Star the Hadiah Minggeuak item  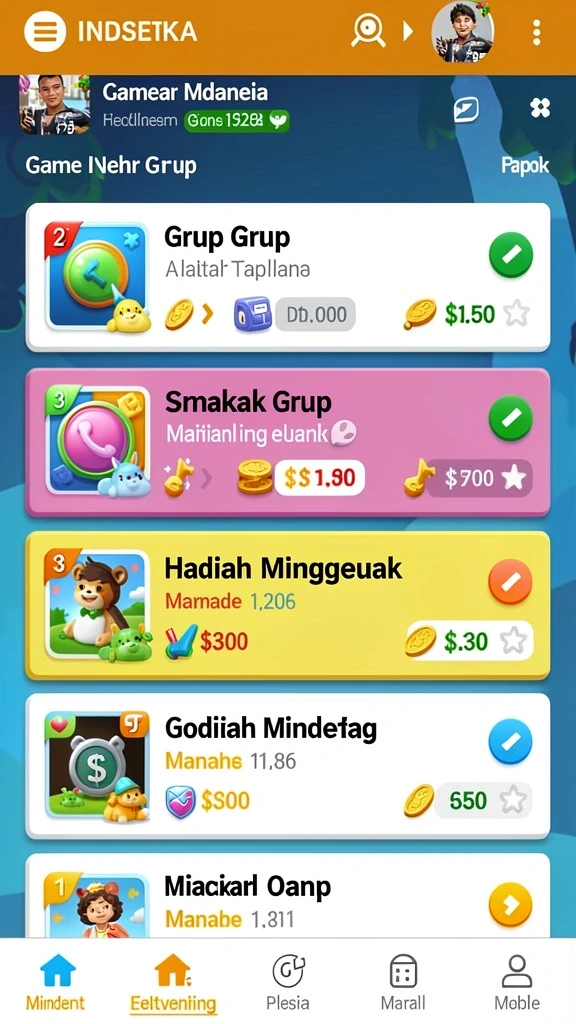(513, 641)
